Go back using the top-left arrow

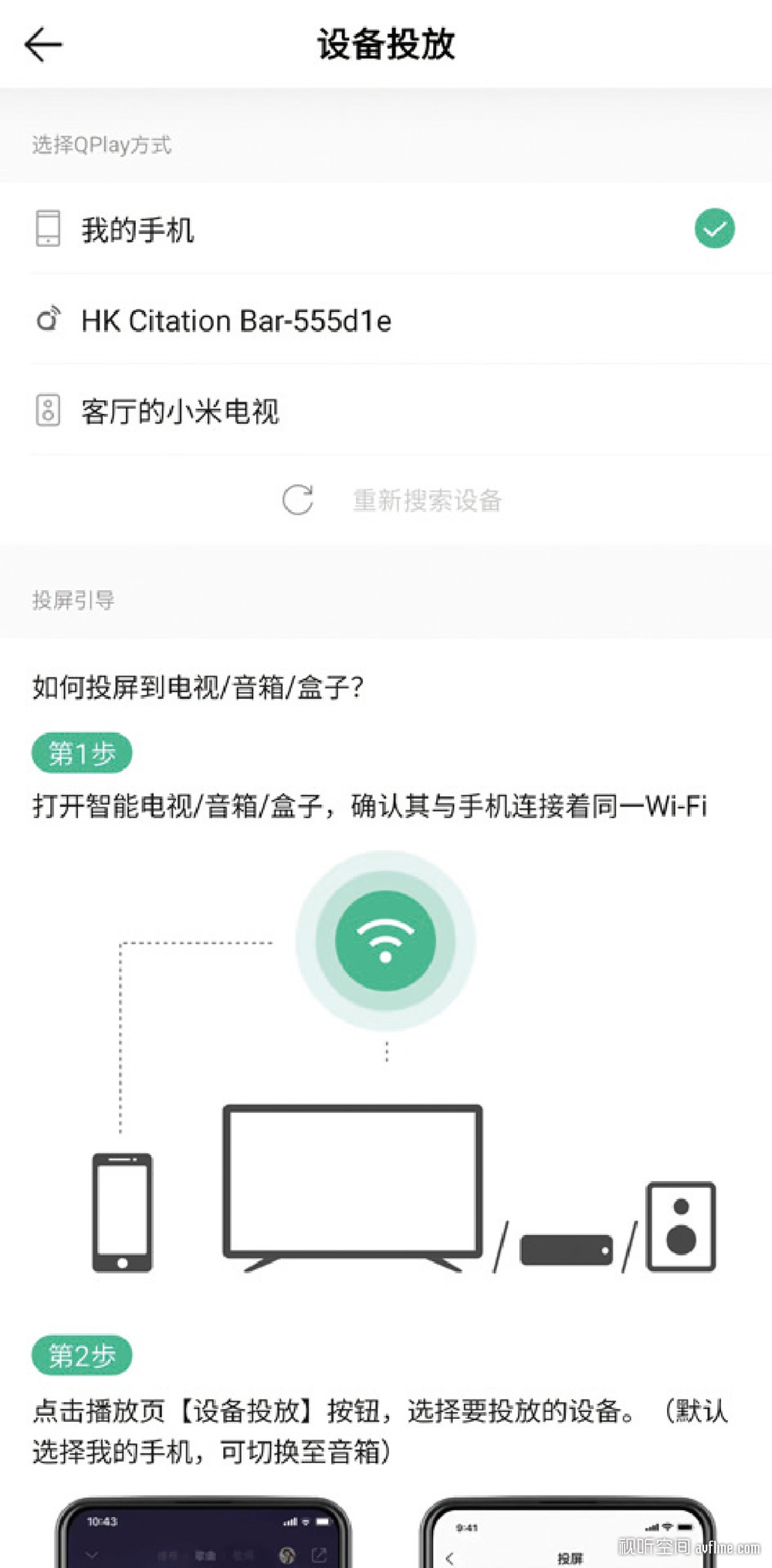(43, 44)
